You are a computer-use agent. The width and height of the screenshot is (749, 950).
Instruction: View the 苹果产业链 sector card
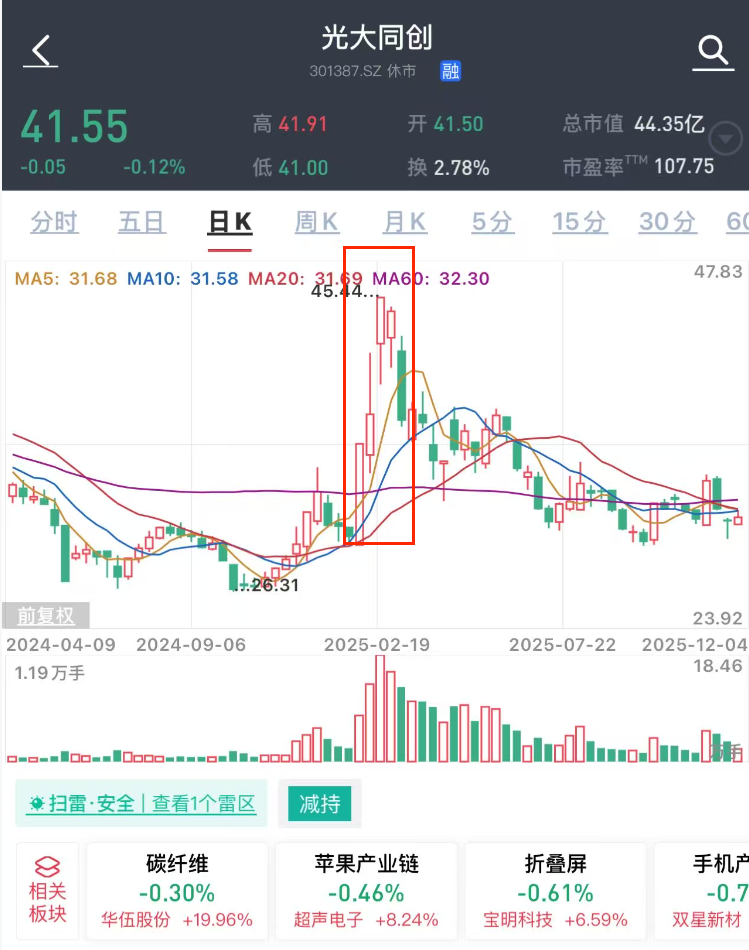pyautogui.click(x=366, y=890)
